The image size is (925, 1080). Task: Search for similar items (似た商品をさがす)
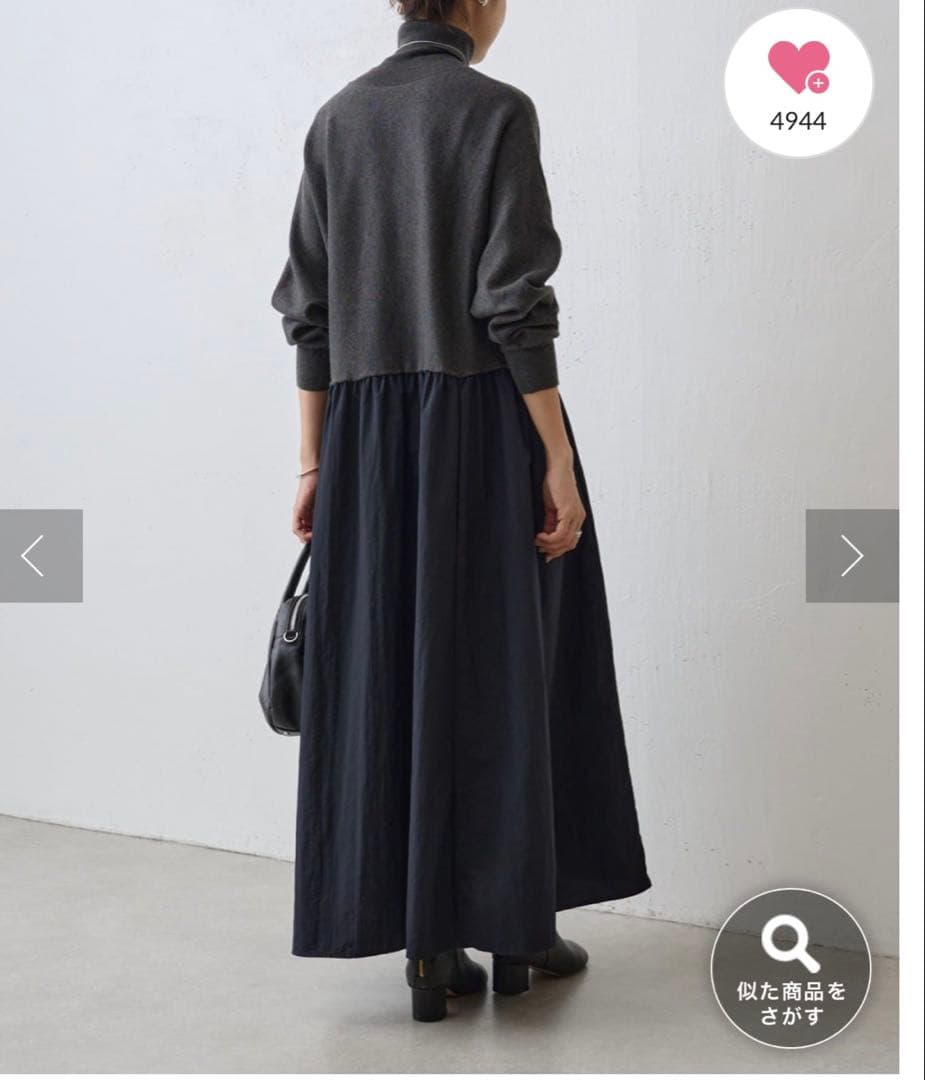[790, 967]
